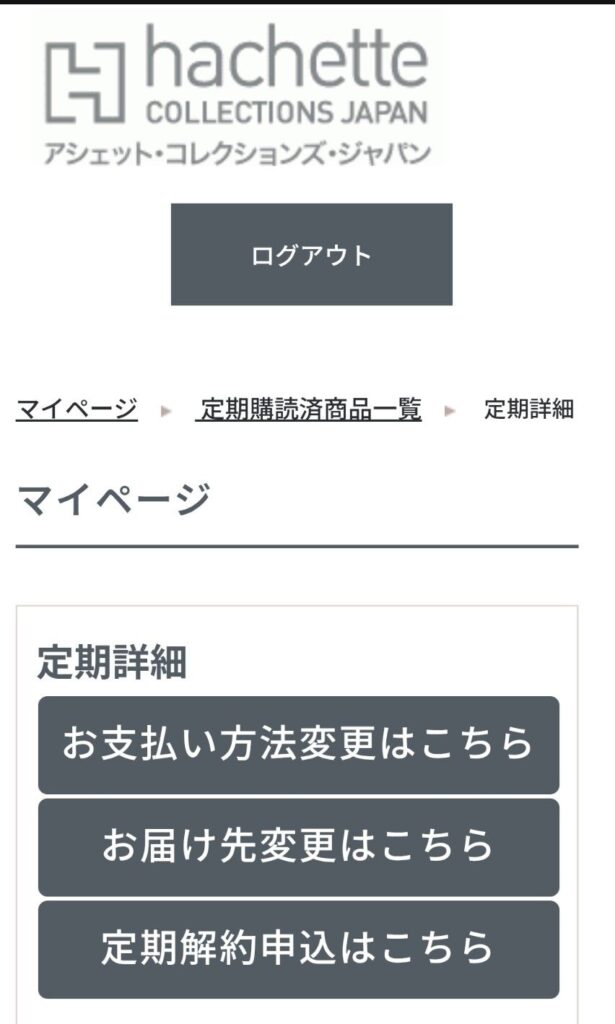
Task: Go to 定期購読済商品一覧 breadcrumb link
Action: 309,409
